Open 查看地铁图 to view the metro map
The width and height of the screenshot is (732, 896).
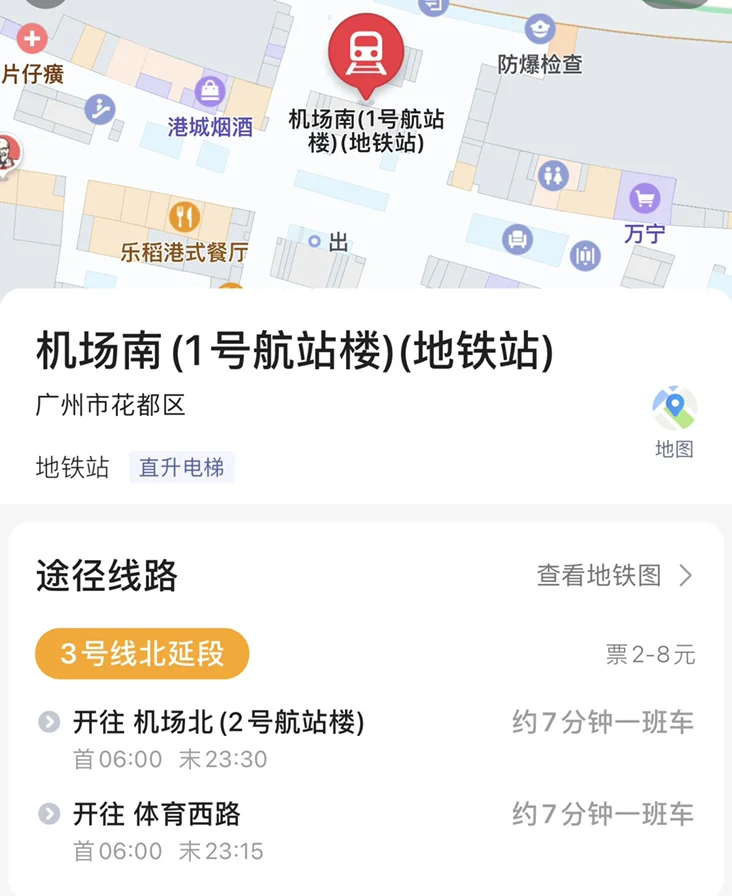[601, 576]
